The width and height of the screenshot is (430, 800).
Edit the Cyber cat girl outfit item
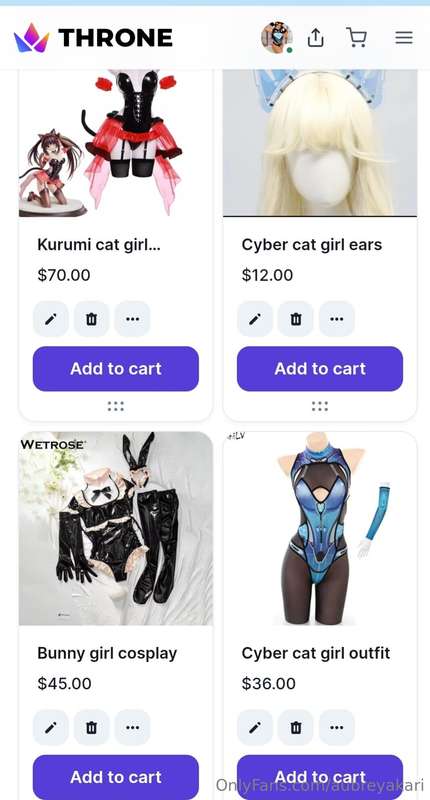255,727
